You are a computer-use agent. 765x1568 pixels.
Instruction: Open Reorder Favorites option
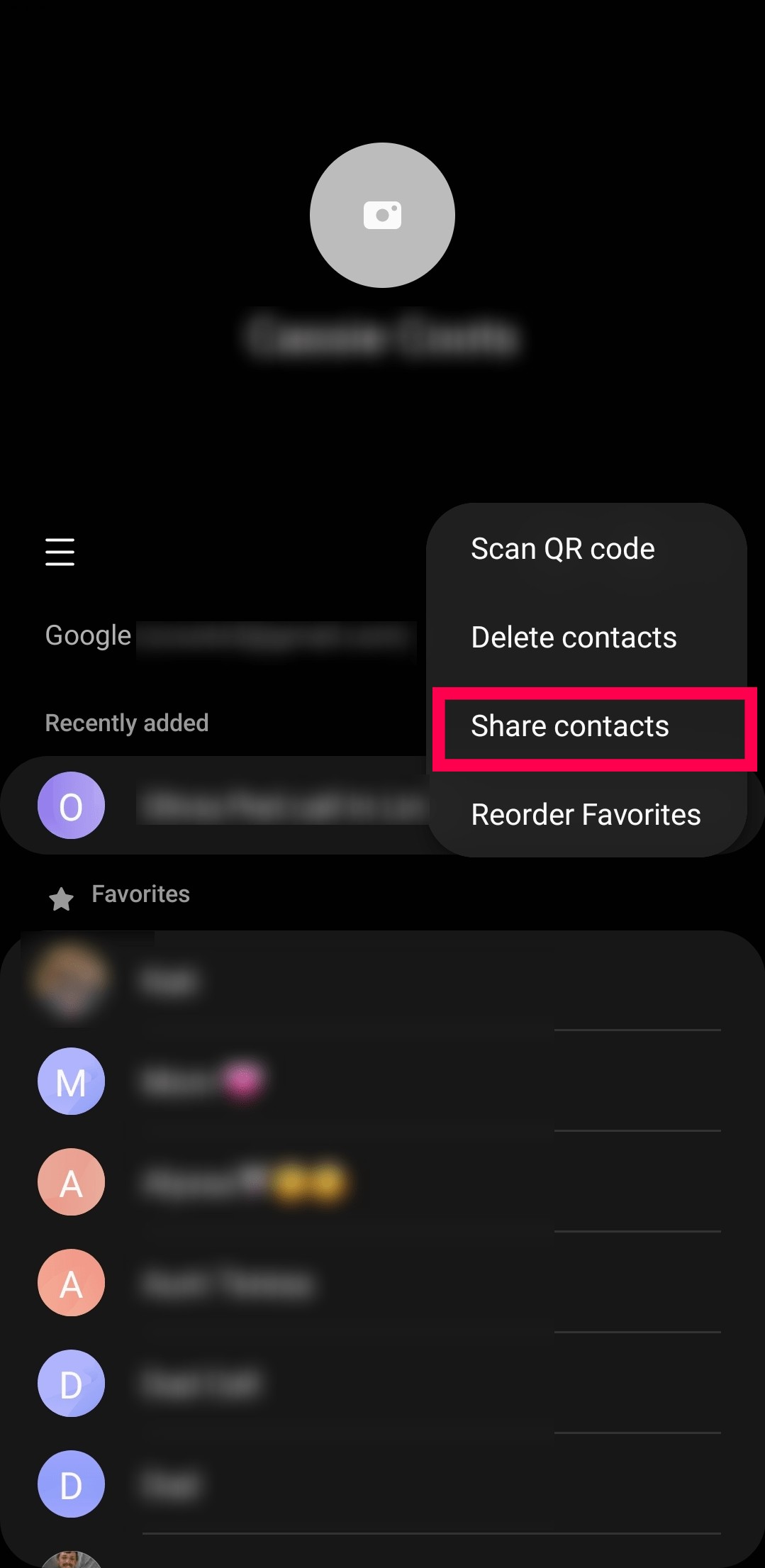tap(586, 814)
